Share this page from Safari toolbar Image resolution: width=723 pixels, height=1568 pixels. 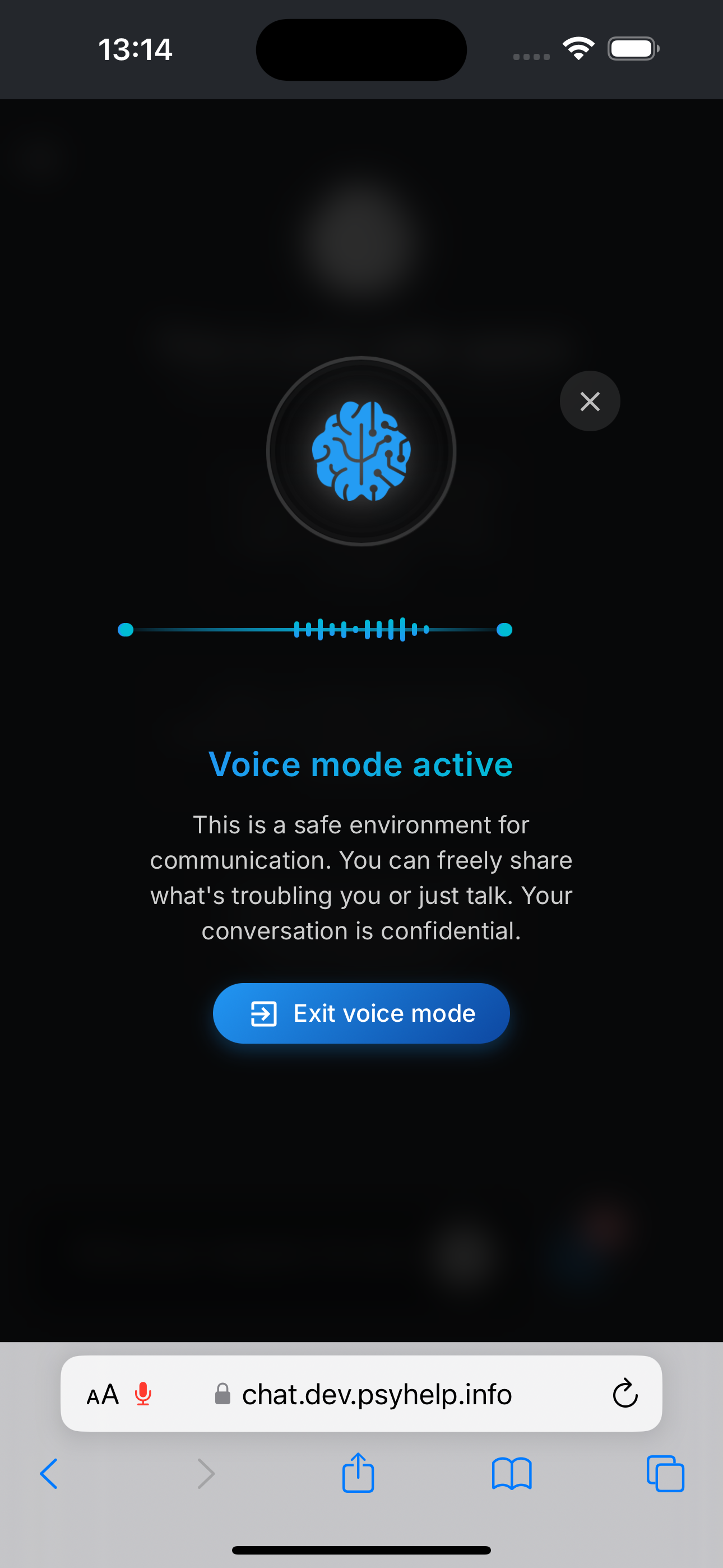358,1473
